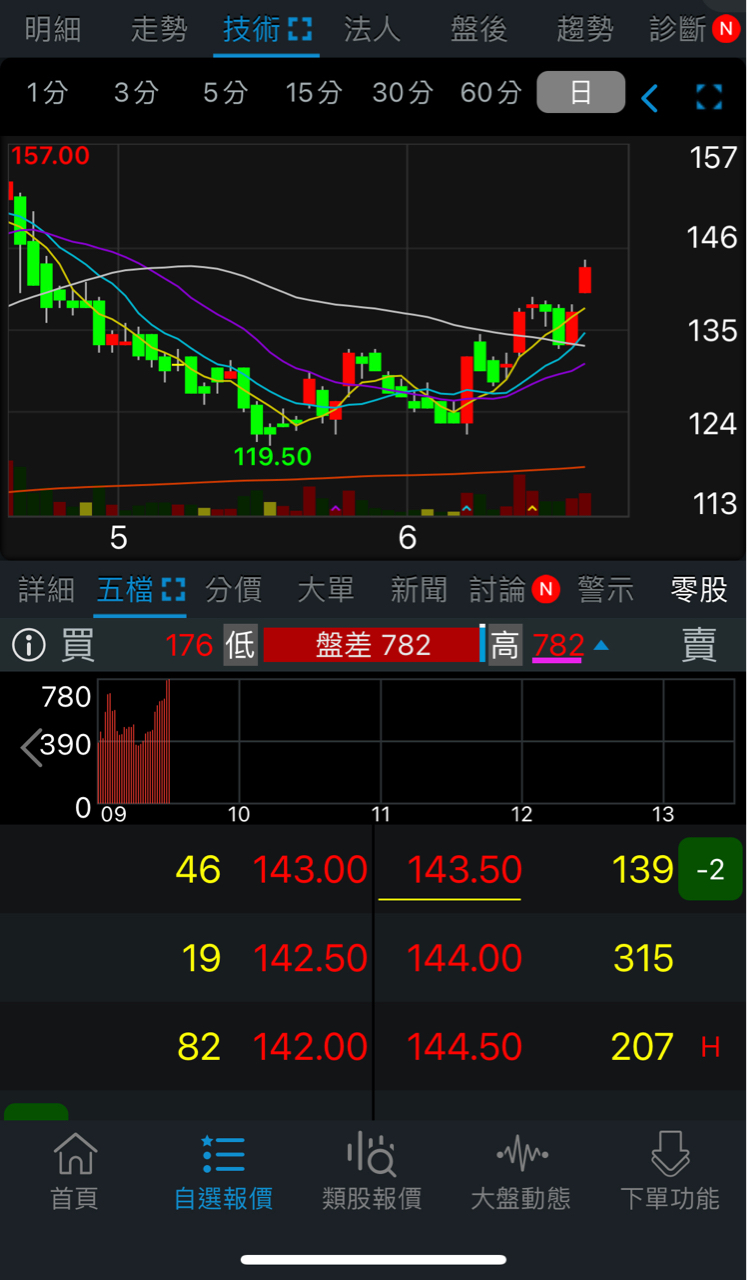This screenshot has height=1280, width=747.
Task: Select the 15分 chart interval
Action: tap(313, 93)
